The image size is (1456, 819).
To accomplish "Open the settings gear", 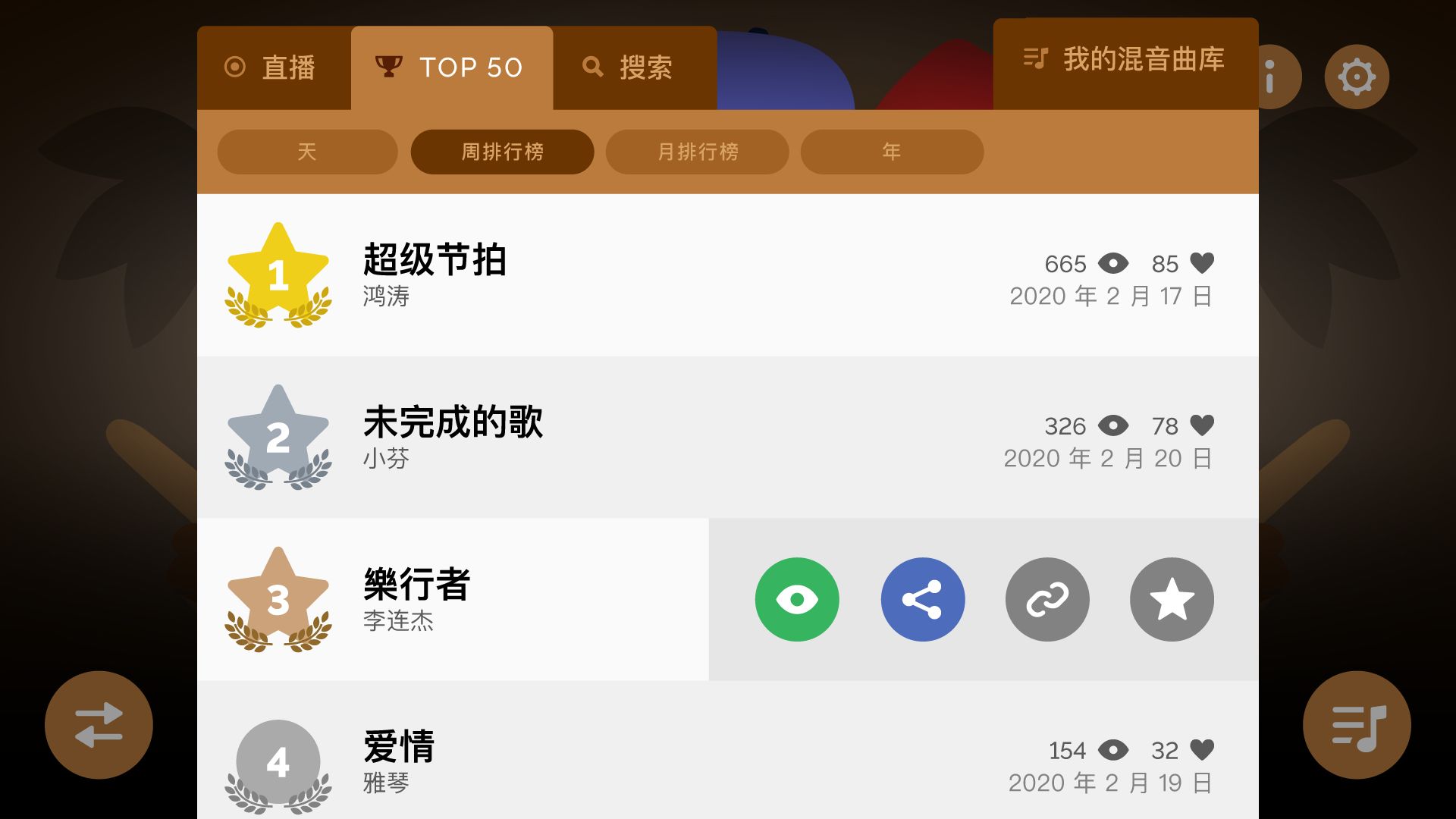I will coord(1356,77).
